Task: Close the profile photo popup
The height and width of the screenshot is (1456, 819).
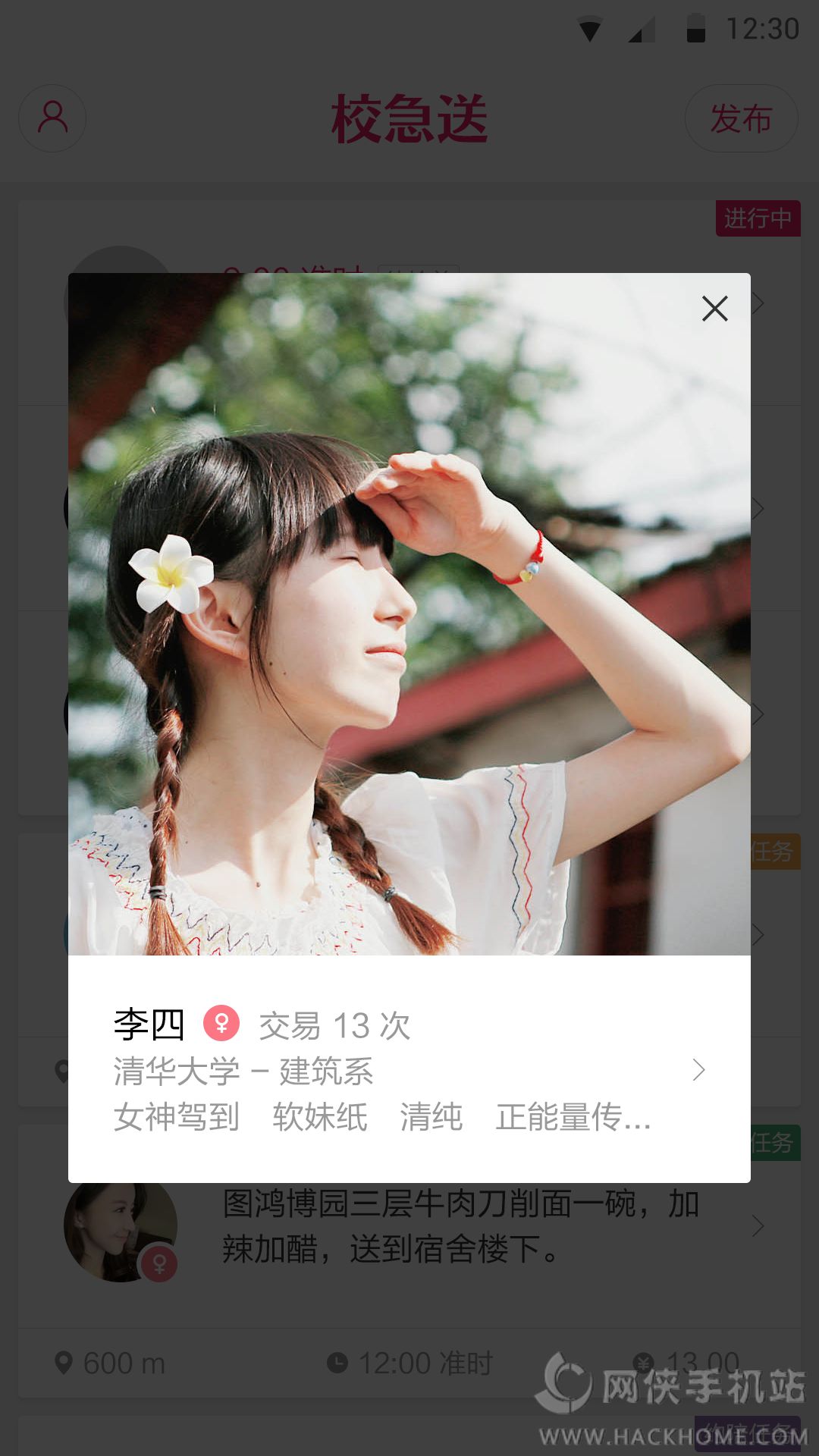Action: (x=714, y=309)
